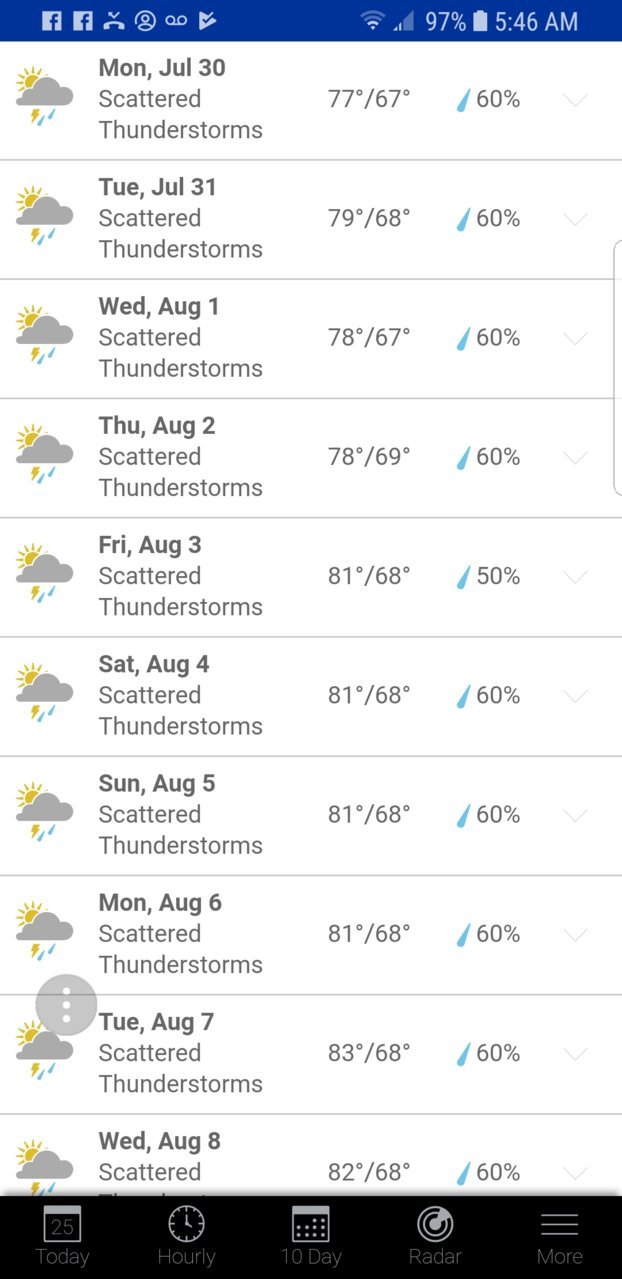Open the More menu tab
The width and height of the screenshot is (622, 1279).
coord(559,1237)
